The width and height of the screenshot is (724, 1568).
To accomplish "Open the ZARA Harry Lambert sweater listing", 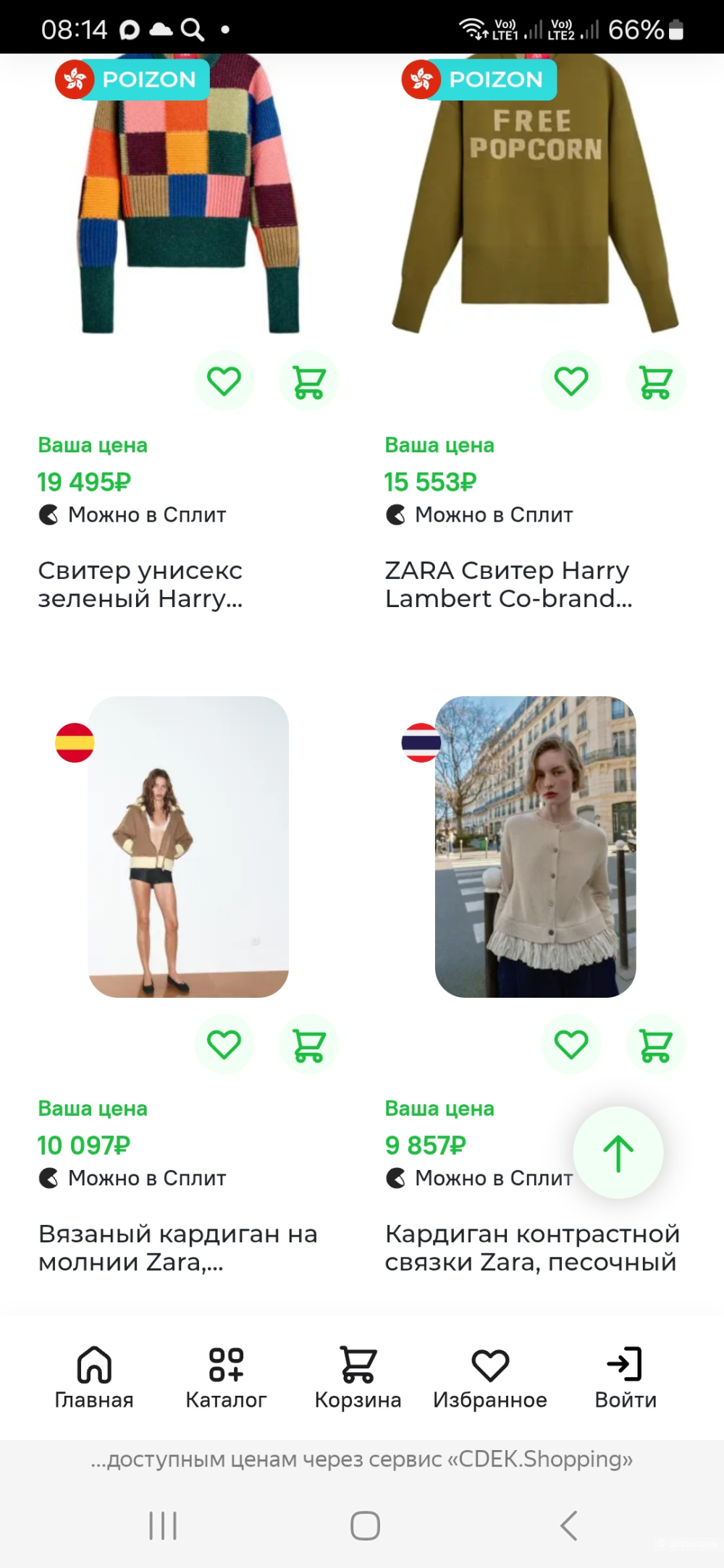I will click(508, 584).
